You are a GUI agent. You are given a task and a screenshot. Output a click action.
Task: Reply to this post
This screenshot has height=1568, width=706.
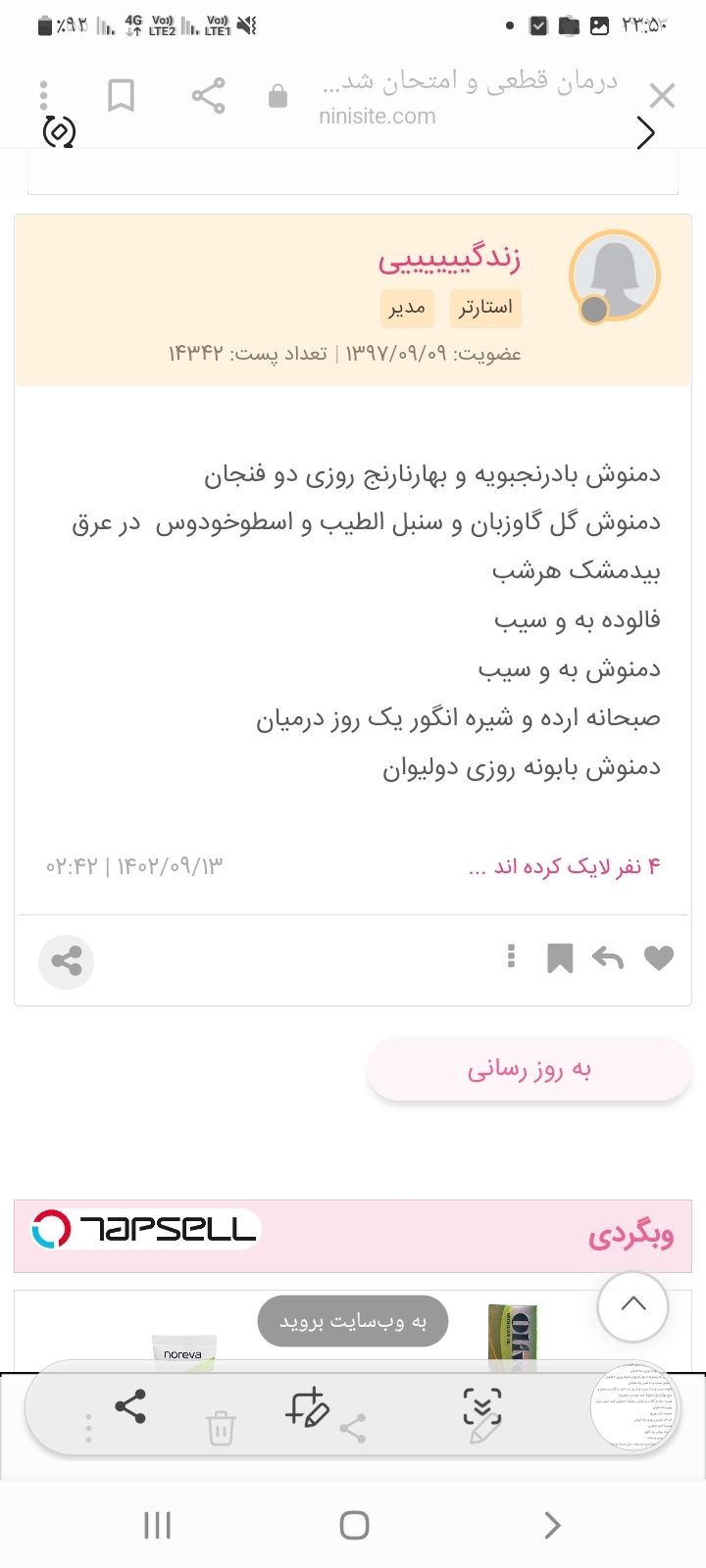click(608, 957)
